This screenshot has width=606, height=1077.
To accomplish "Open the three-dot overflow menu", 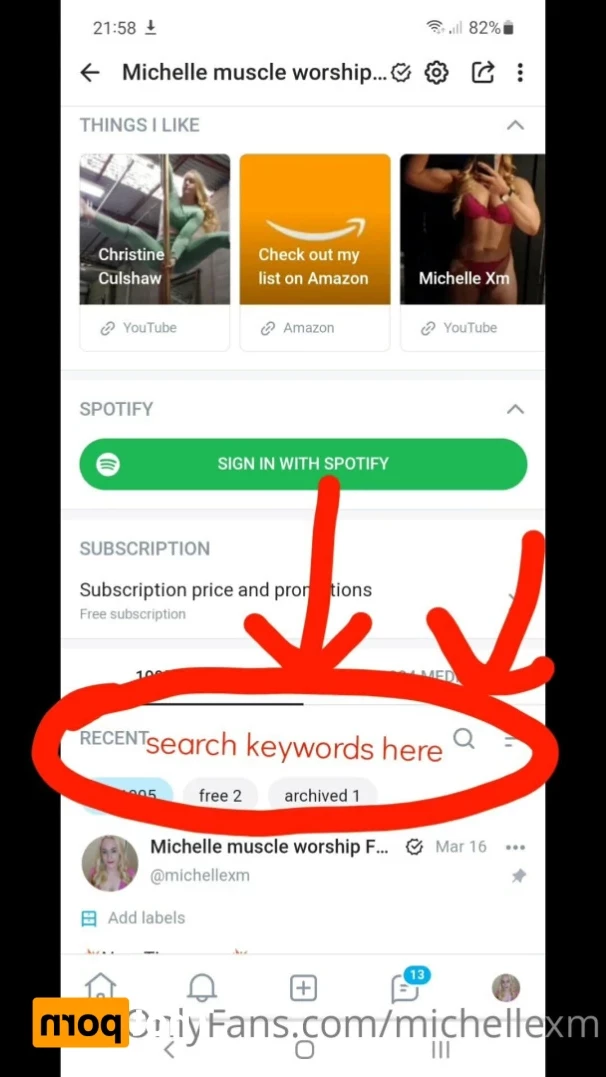I will [520, 72].
